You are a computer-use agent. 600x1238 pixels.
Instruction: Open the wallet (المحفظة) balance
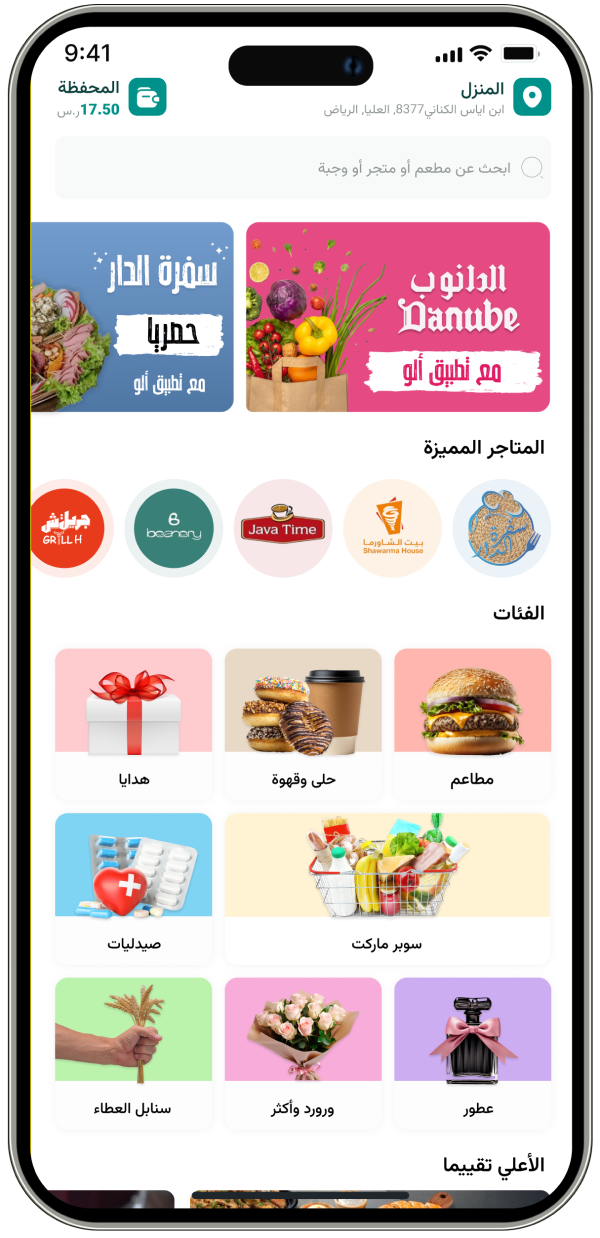[x=112, y=98]
